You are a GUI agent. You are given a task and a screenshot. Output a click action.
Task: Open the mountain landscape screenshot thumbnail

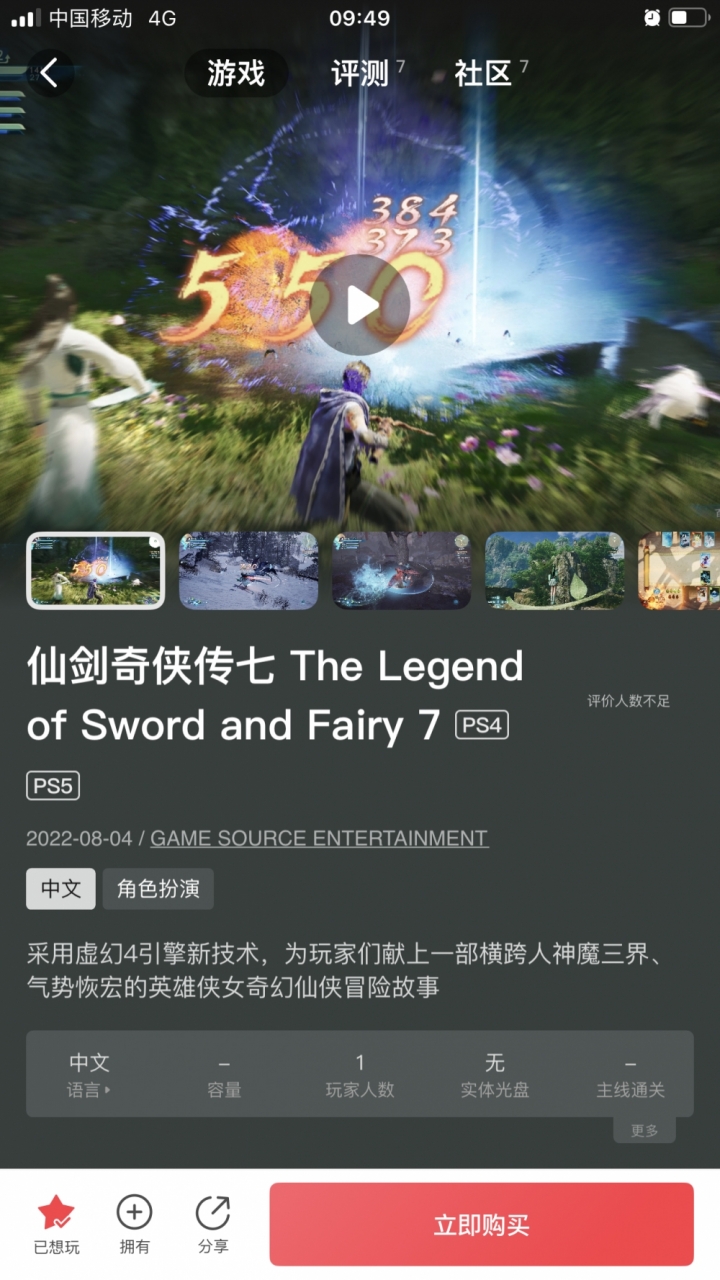coord(554,570)
